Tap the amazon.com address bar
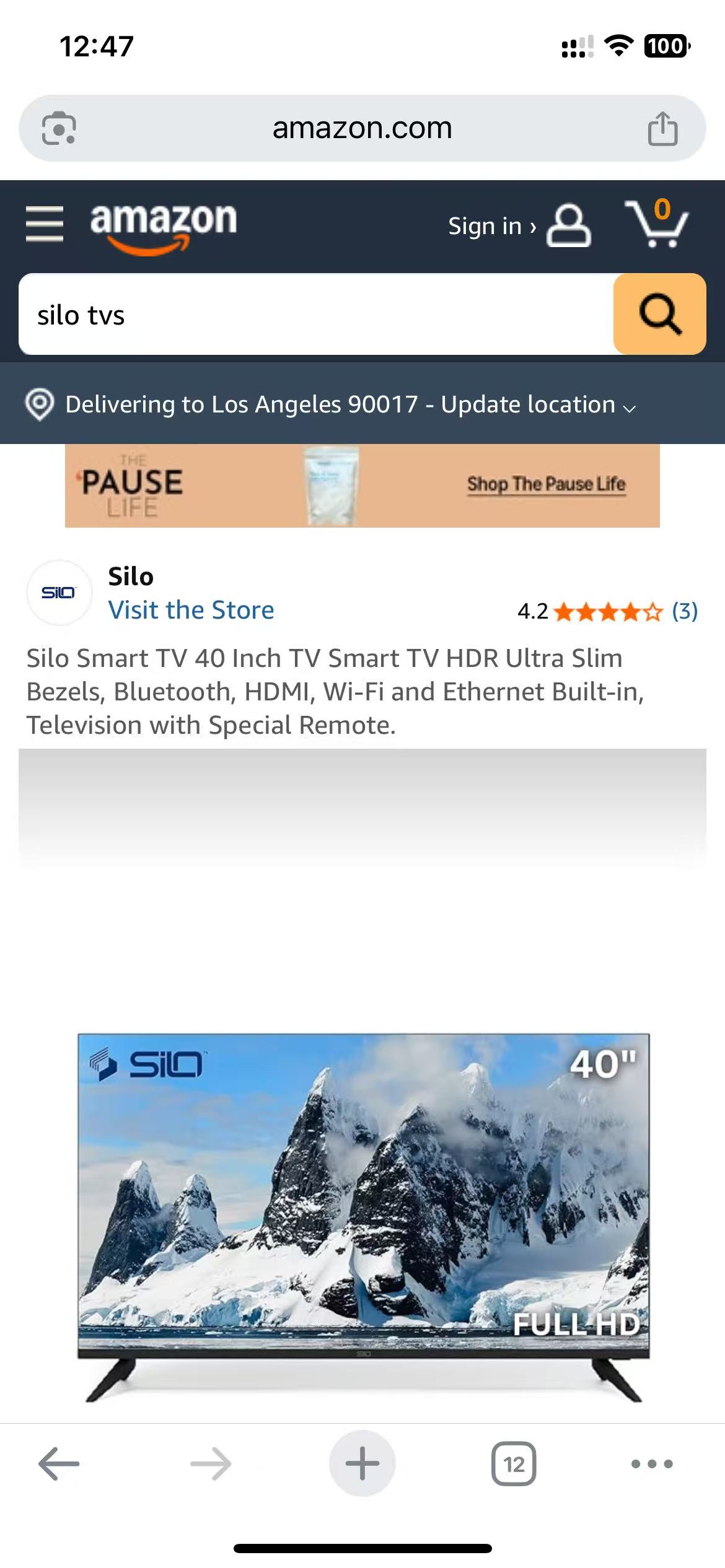The width and height of the screenshot is (725, 1568). click(x=362, y=128)
